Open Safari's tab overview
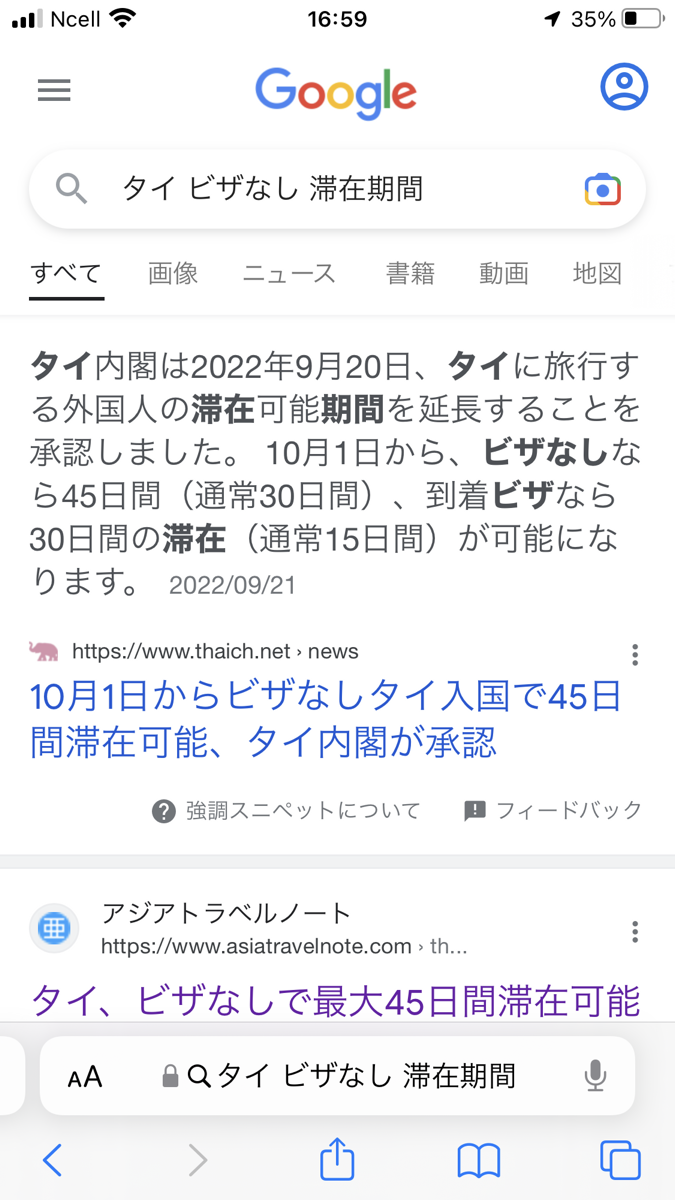Screen dimensions: 675x1200 point(620,1160)
